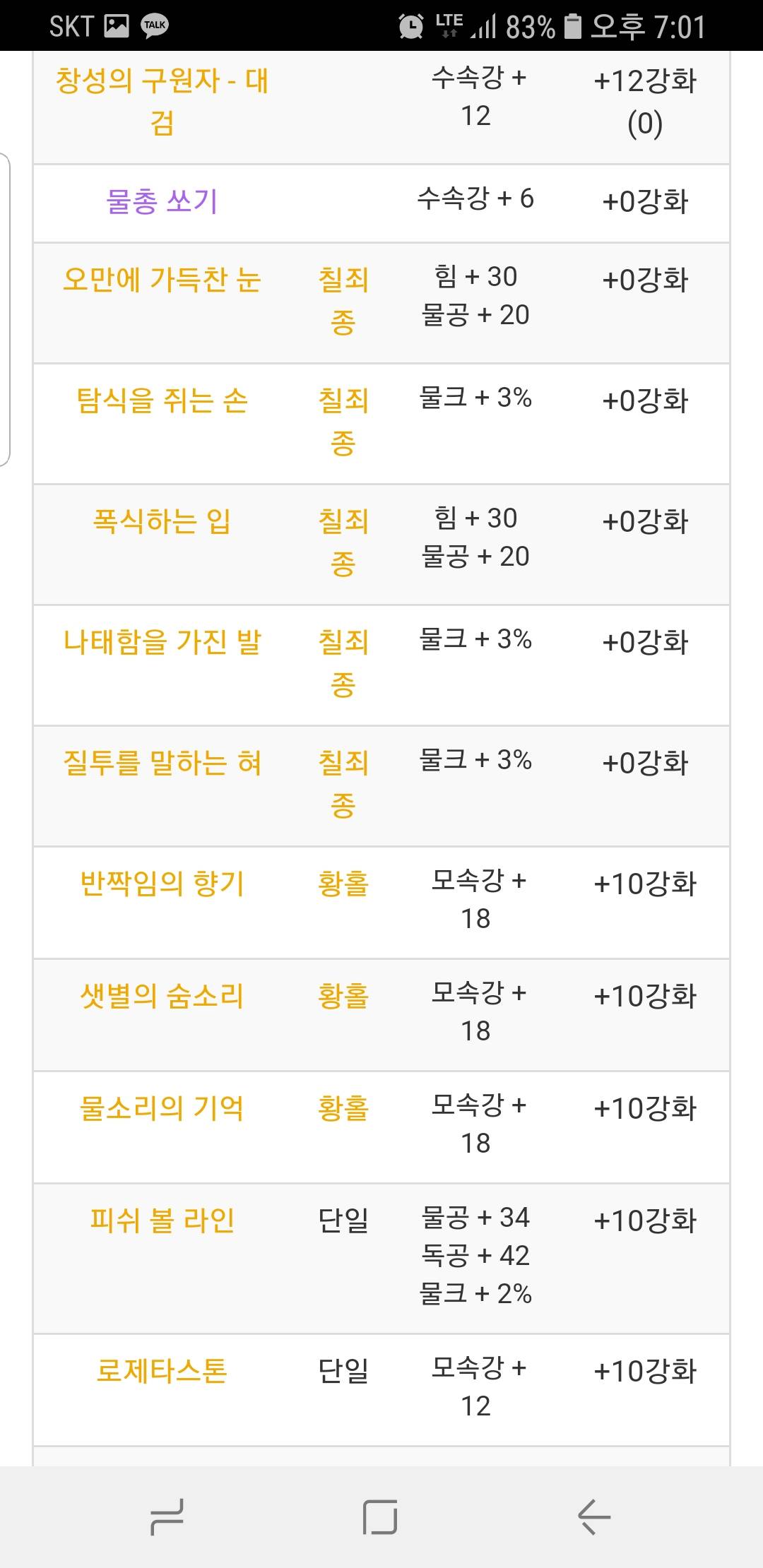Select the 탐식을 쥐는 손 link
Viewport: 763px width, 1568px height.
(x=162, y=400)
